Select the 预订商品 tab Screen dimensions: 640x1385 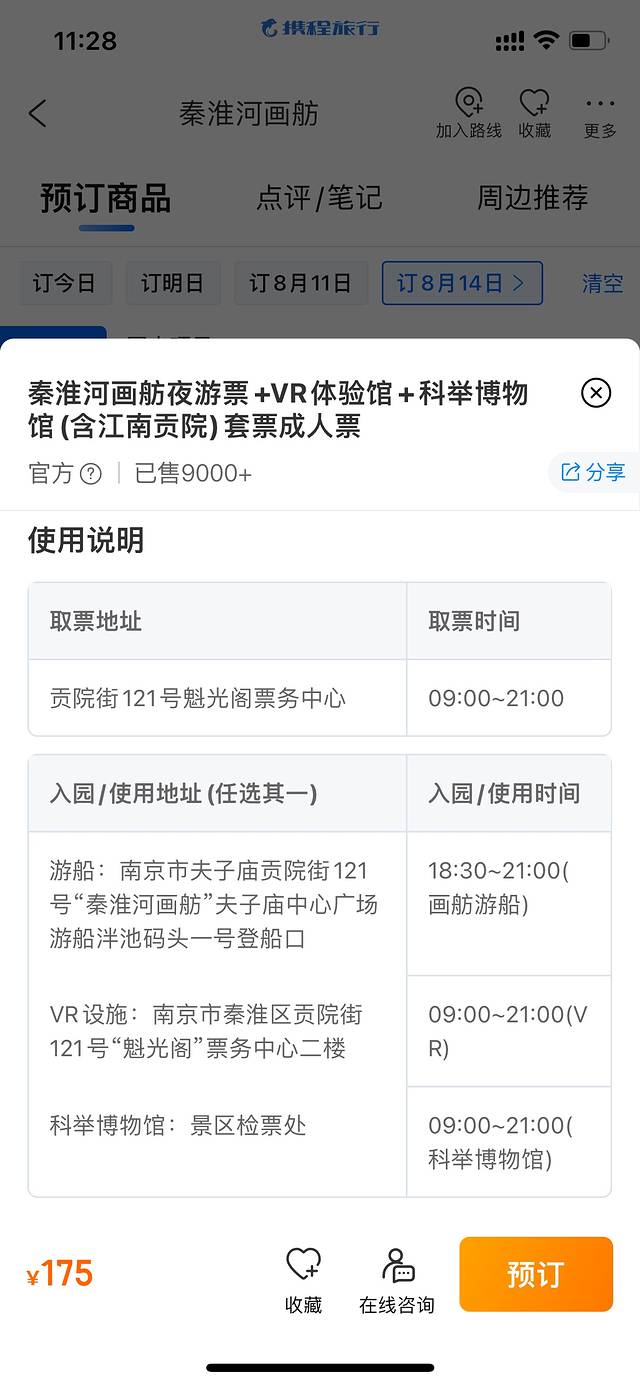click(x=106, y=198)
